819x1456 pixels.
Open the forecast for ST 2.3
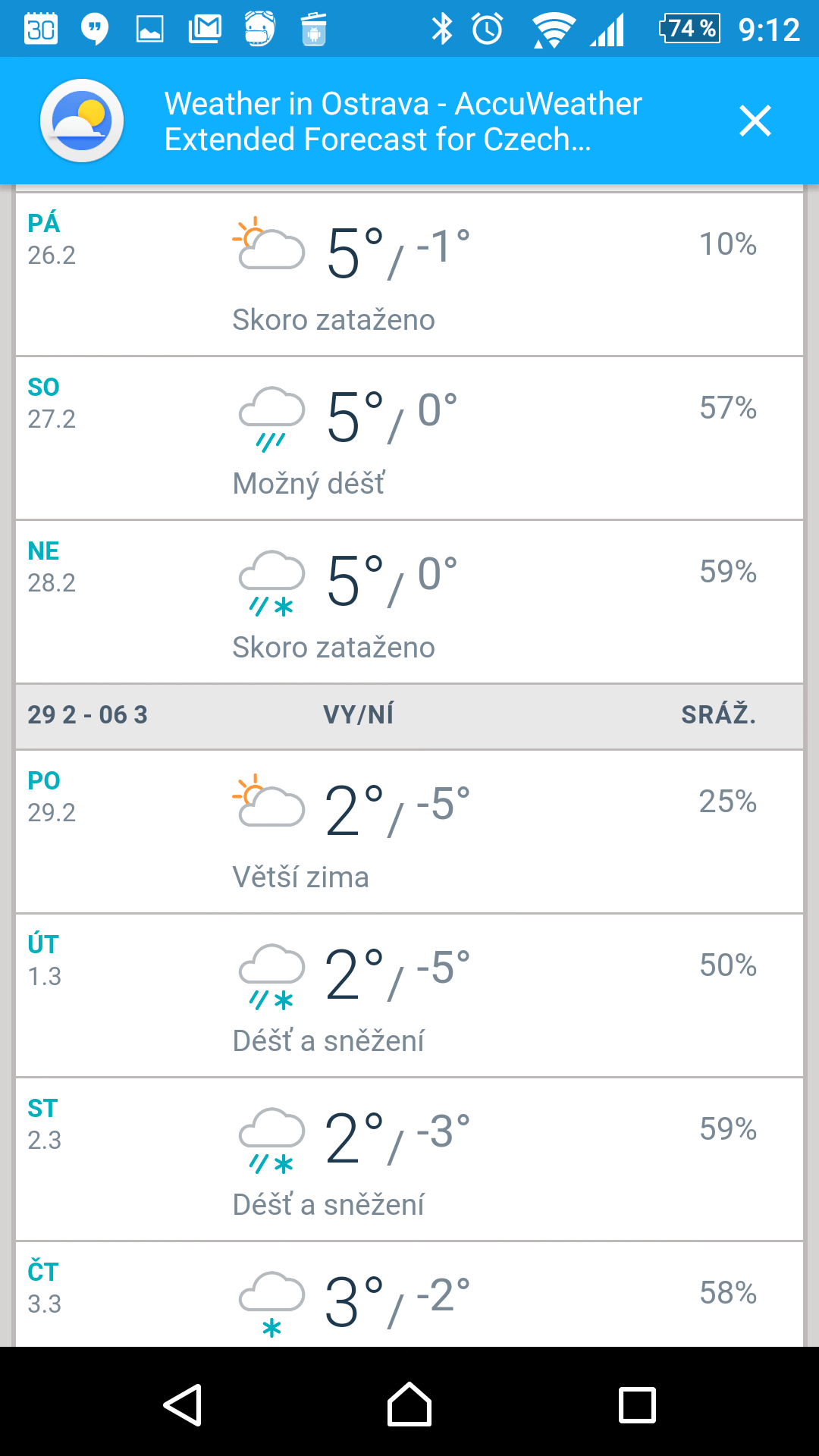(409, 1159)
